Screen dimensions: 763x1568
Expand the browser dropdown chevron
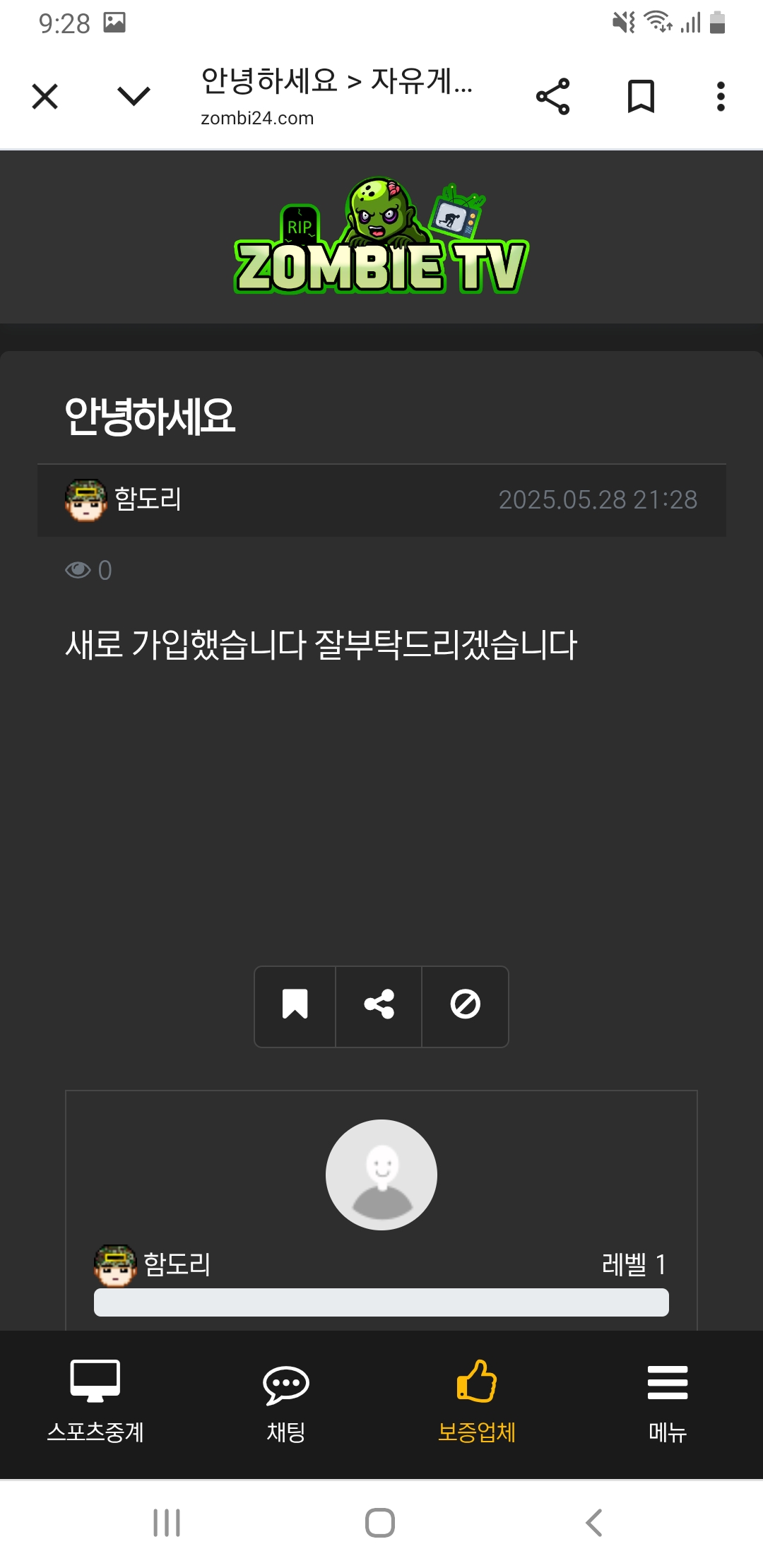(x=134, y=97)
